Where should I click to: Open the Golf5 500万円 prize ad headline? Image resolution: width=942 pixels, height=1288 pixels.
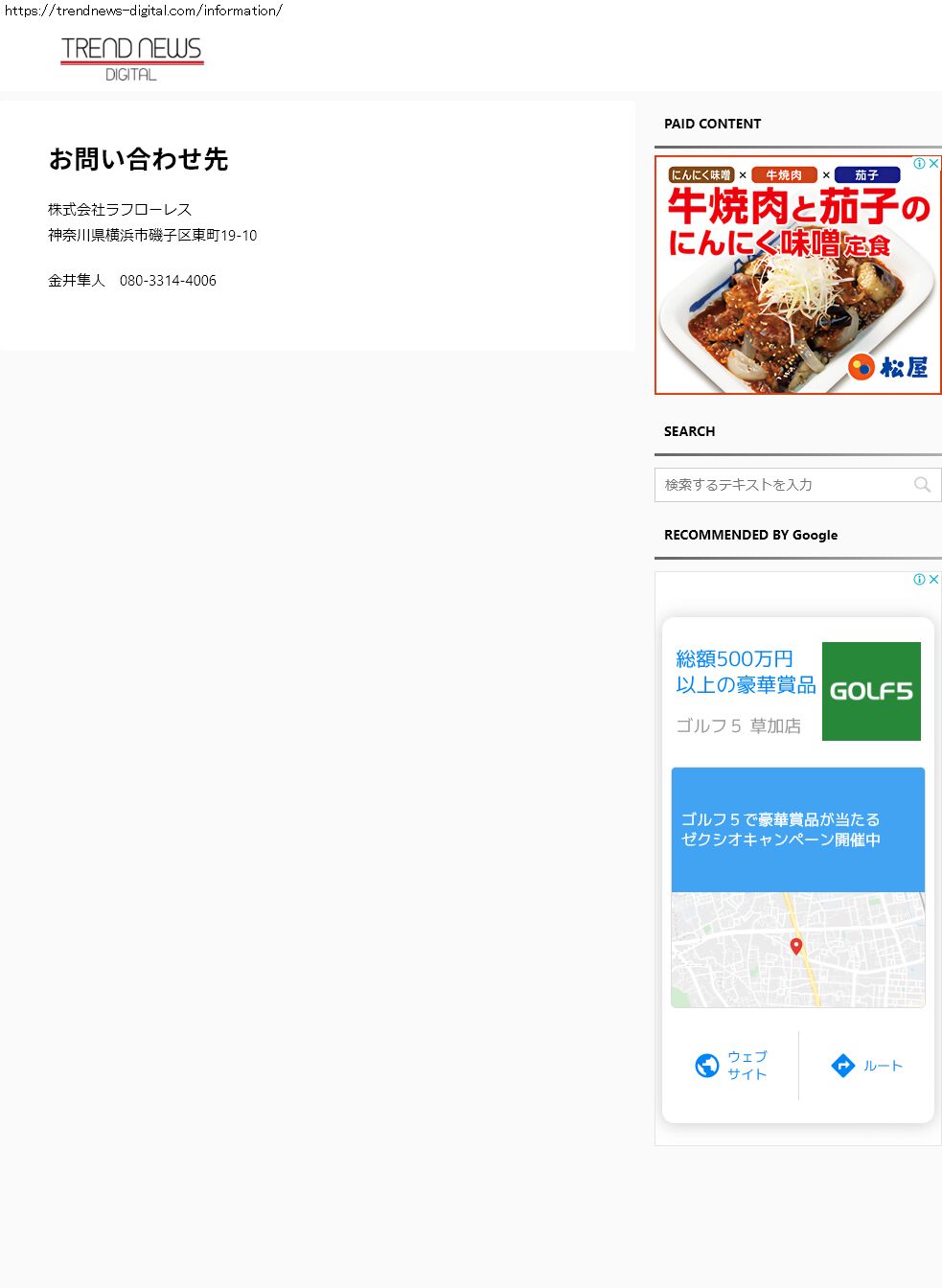pyautogui.click(x=745, y=672)
